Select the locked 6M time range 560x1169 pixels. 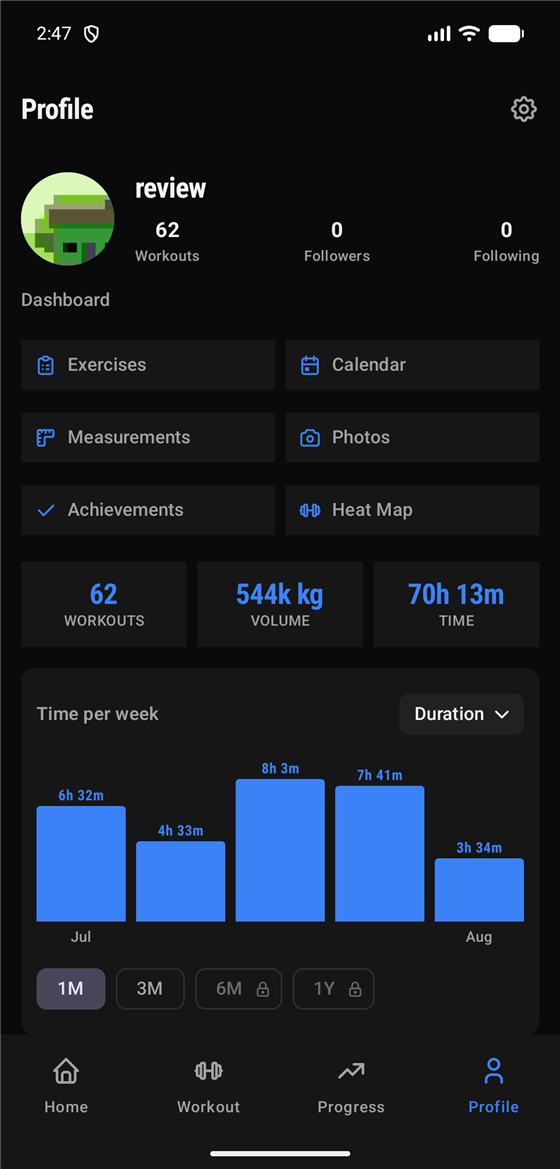point(239,989)
